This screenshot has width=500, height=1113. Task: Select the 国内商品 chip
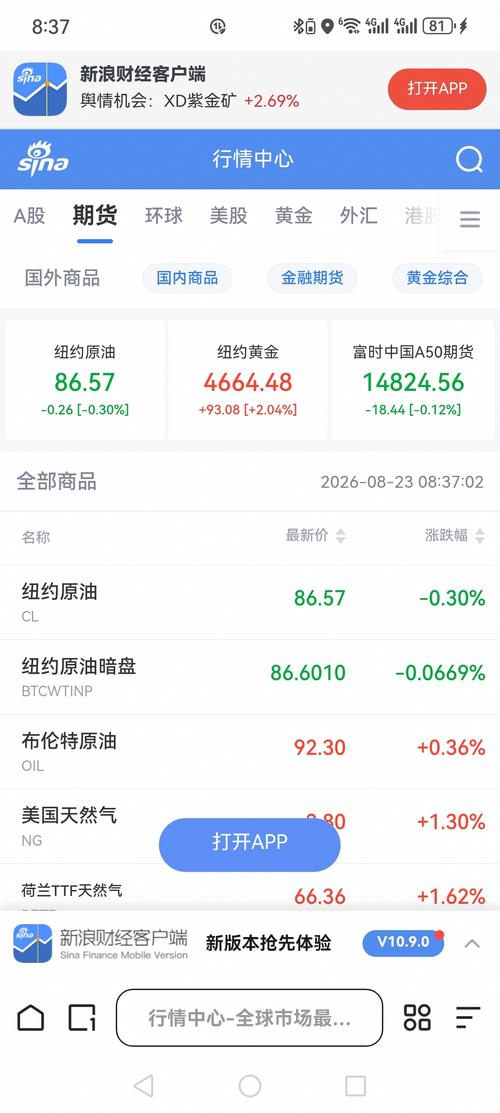click(188, 278)
